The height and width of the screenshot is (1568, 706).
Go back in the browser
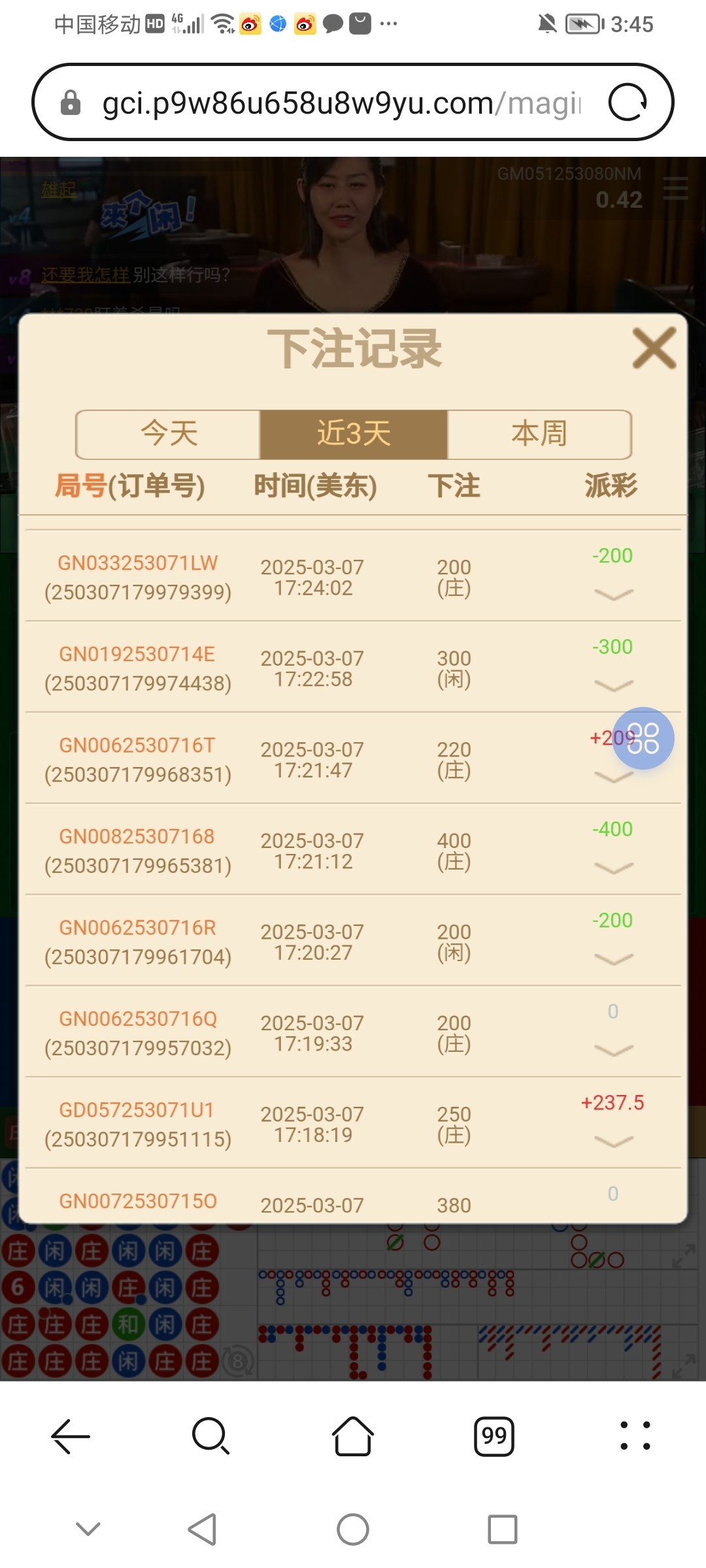pos(70,1437)
